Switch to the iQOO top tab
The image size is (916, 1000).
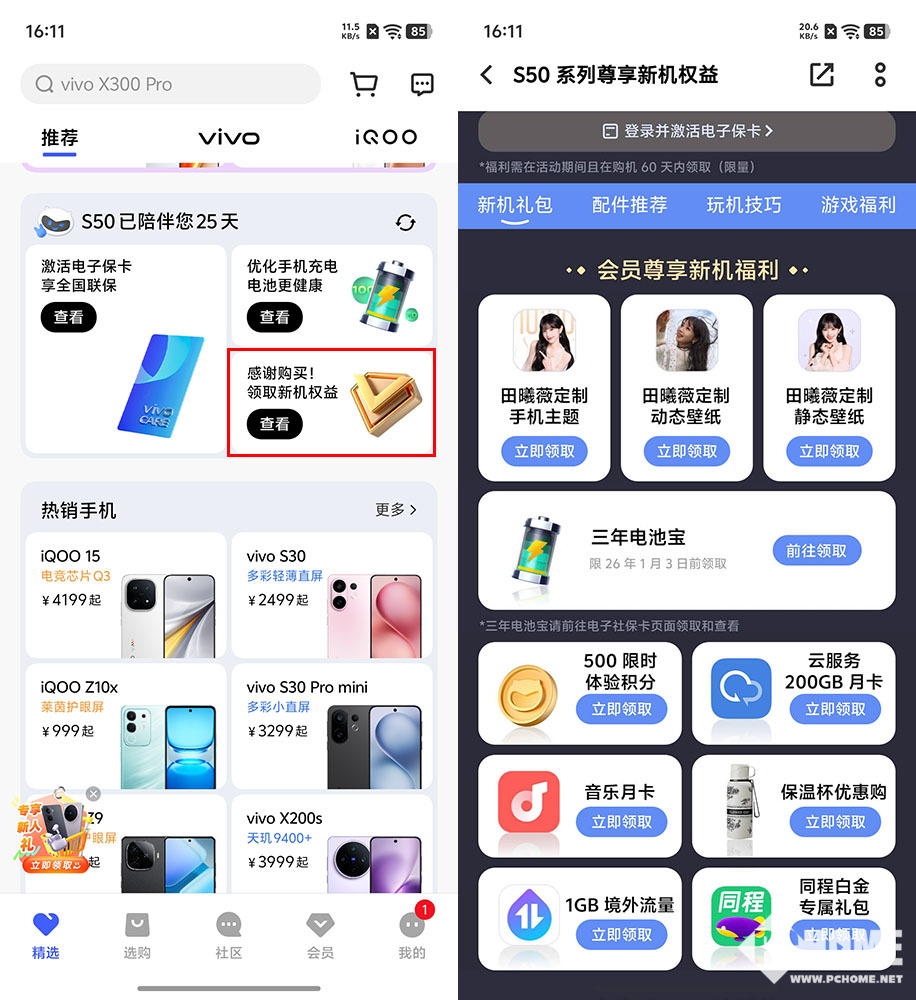coord(385,138)
